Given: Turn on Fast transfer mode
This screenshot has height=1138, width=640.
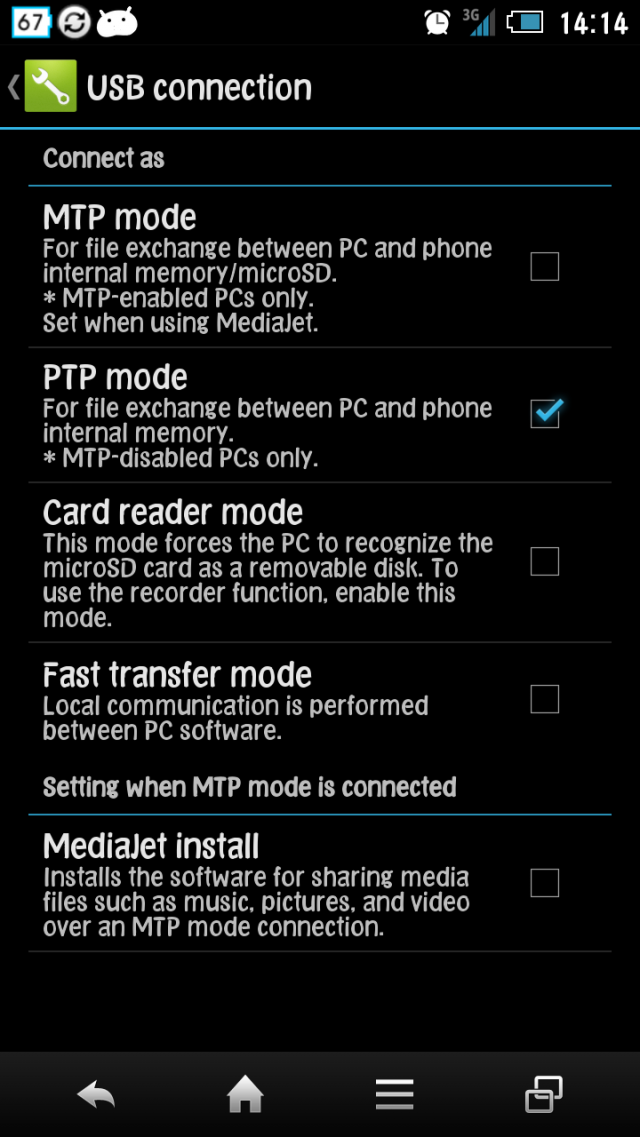Looking at the screenshot, I should tap(544, 698).
